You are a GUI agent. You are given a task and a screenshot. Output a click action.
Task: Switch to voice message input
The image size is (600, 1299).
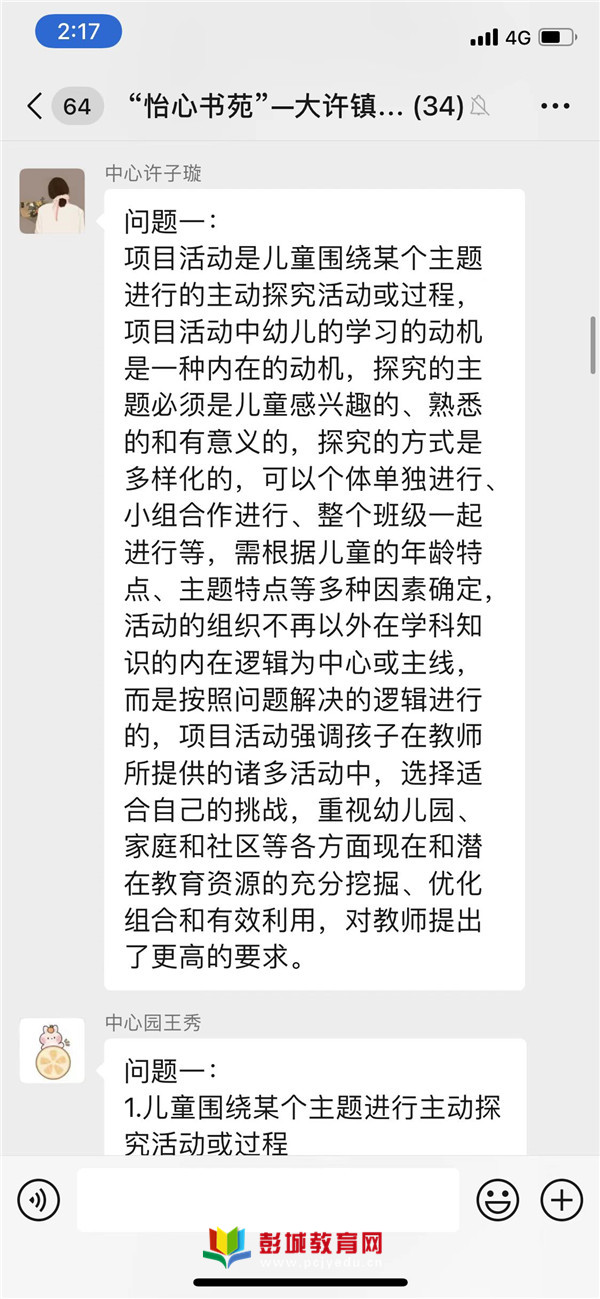click(x=39, y=1199)
